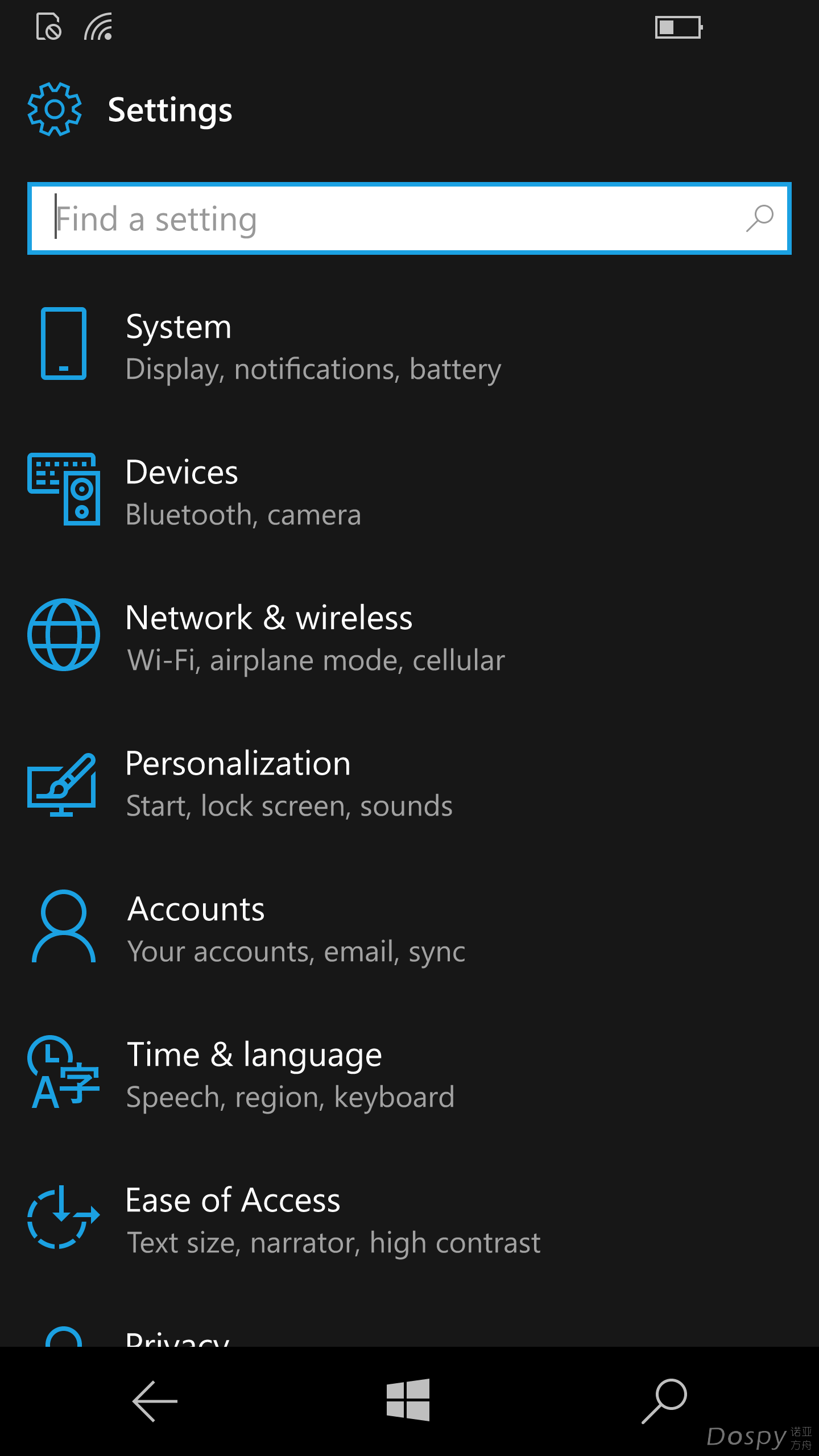This screenshot has width=819, height=1456.
Task: Open the Privacy row
Action: pos(177,1338)
